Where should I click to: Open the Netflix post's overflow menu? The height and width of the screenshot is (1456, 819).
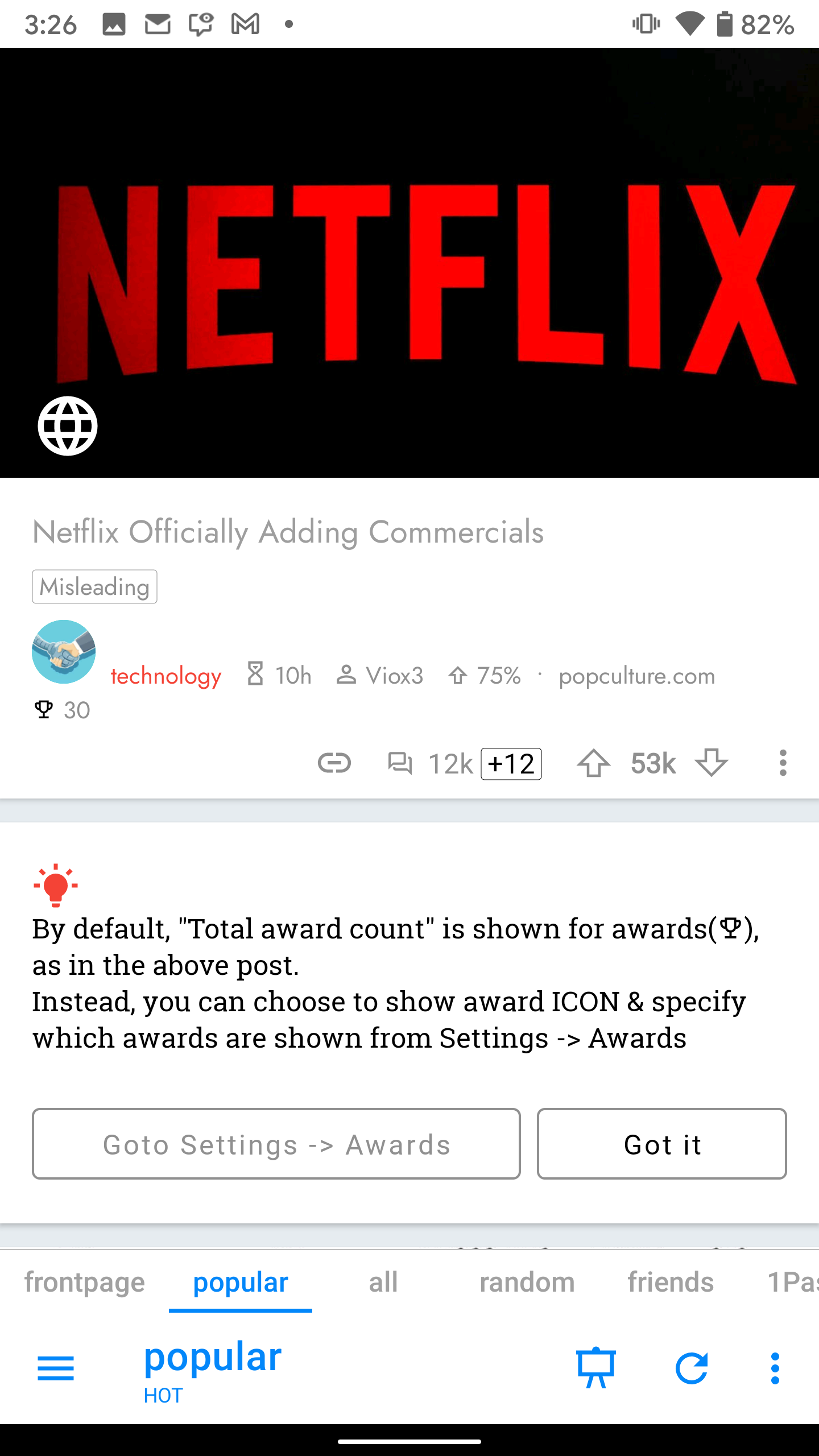coord(783,763)
